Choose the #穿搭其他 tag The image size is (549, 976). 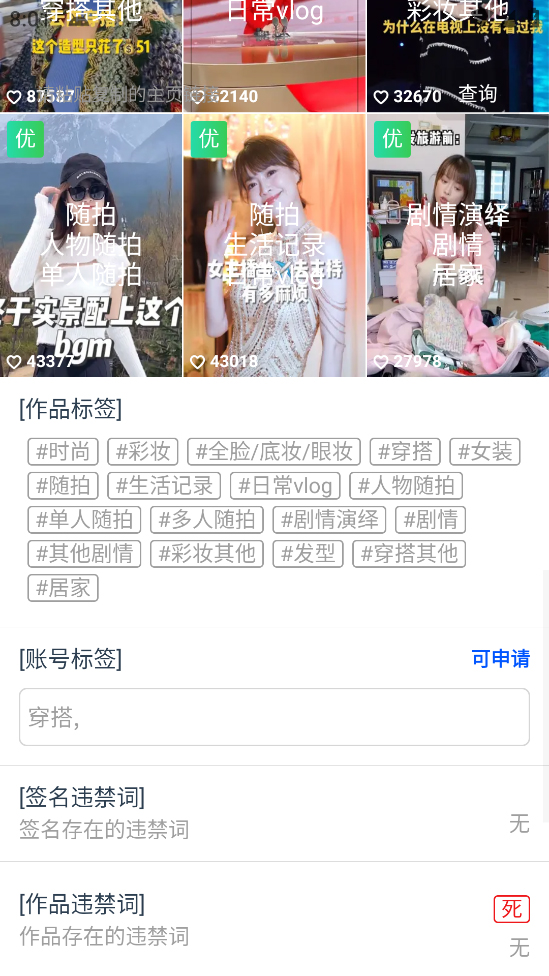[x=409, y=554]
